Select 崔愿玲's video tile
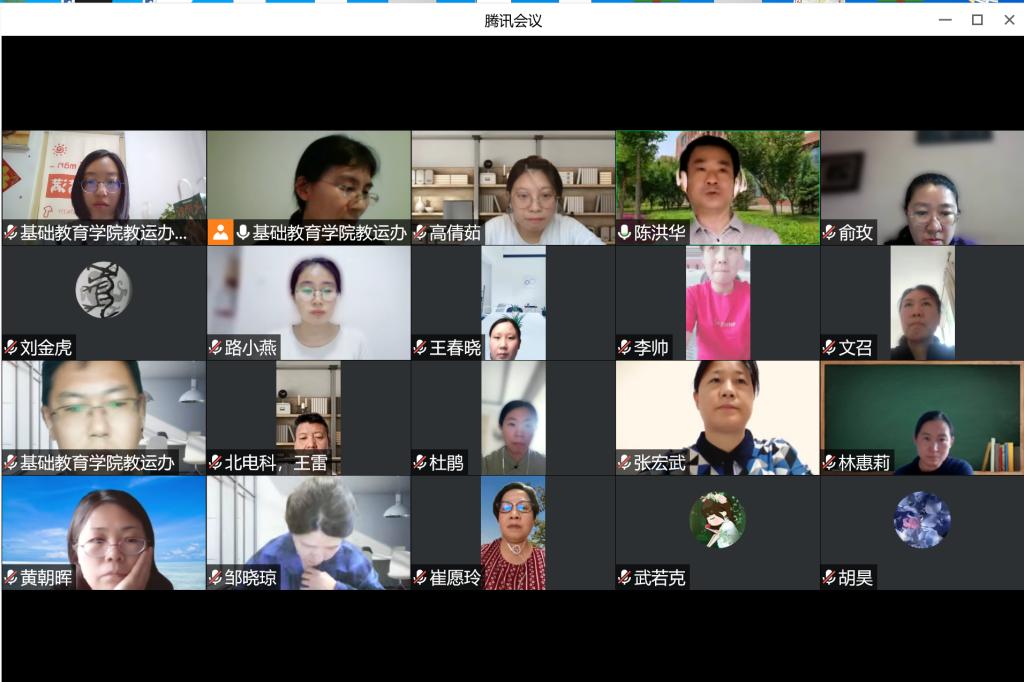The height and width of the screenshot is (682, 1024). point(513,532)
